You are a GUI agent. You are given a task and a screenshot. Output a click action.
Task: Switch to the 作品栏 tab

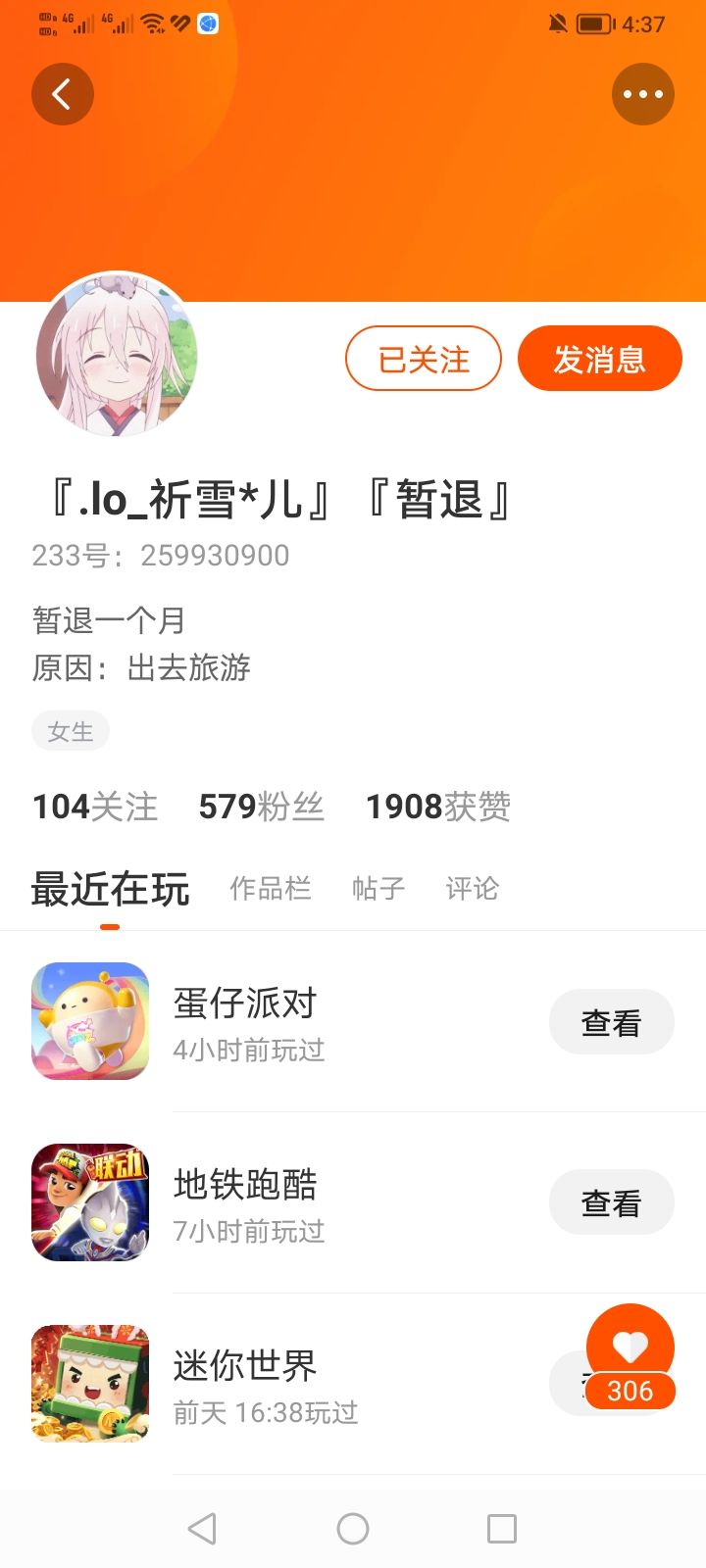(x=270, y=889)
